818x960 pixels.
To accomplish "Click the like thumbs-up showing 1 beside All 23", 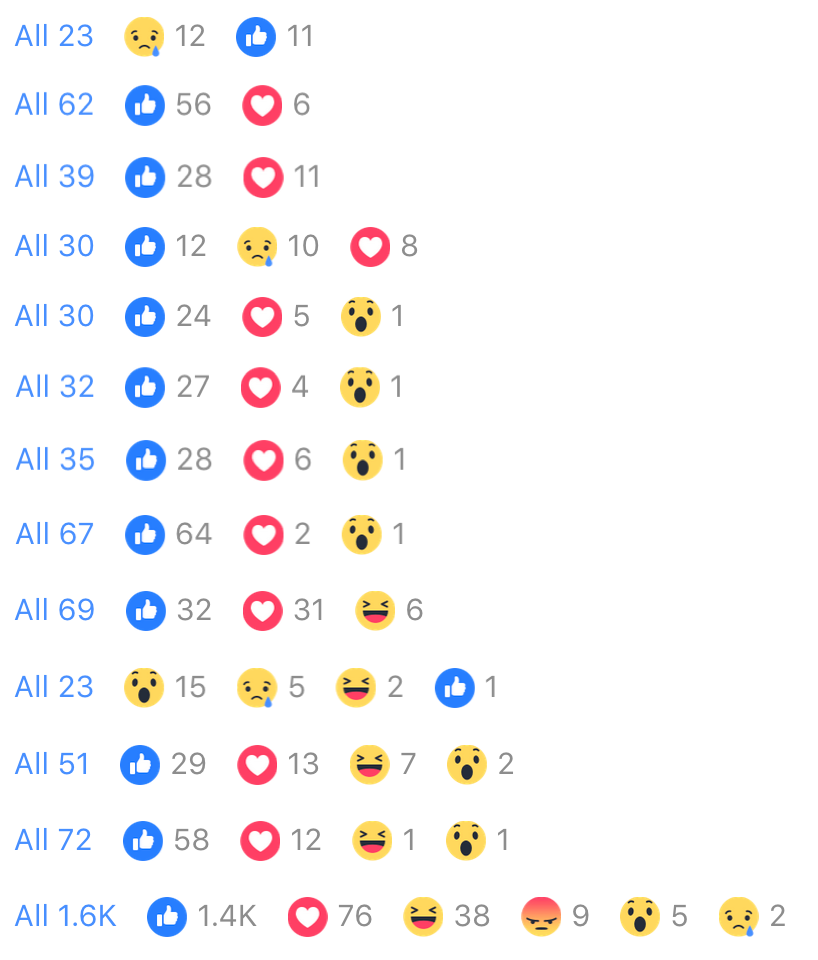I will point(455,687).
